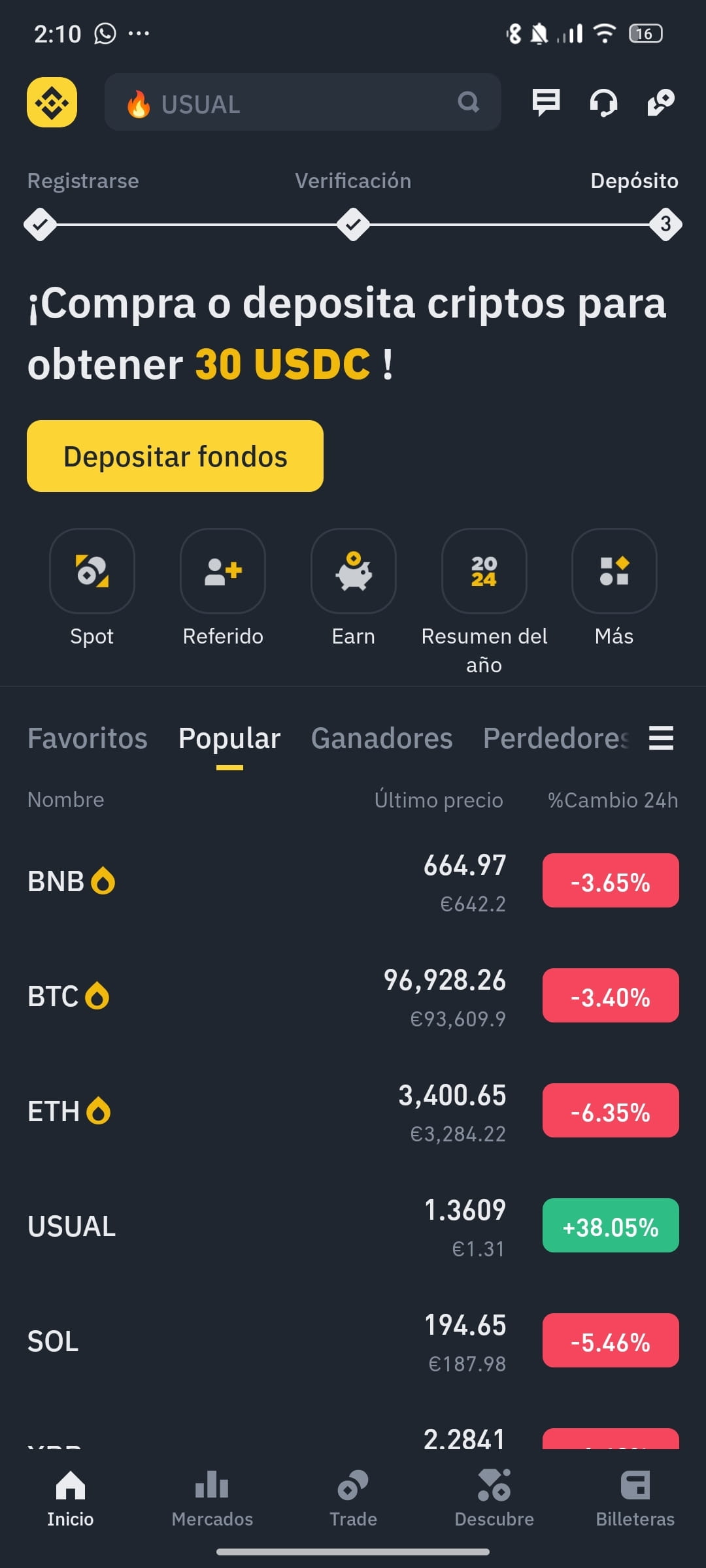Switch to the Favoritos tab

(88, 738)
